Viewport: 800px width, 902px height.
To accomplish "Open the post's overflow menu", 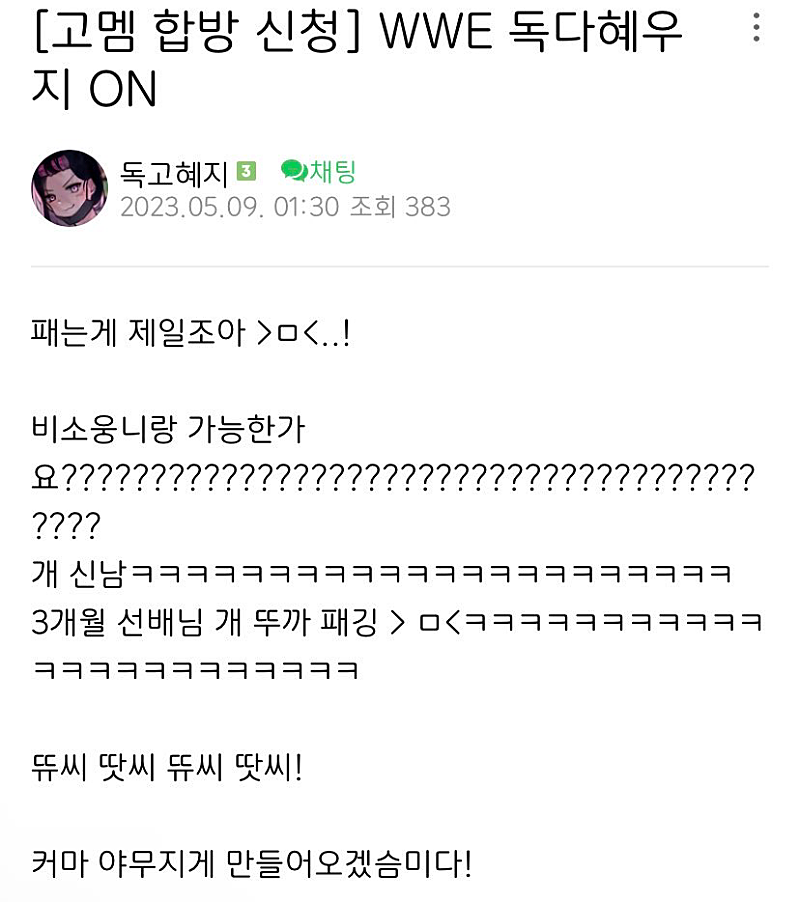I will coord(756,28).
